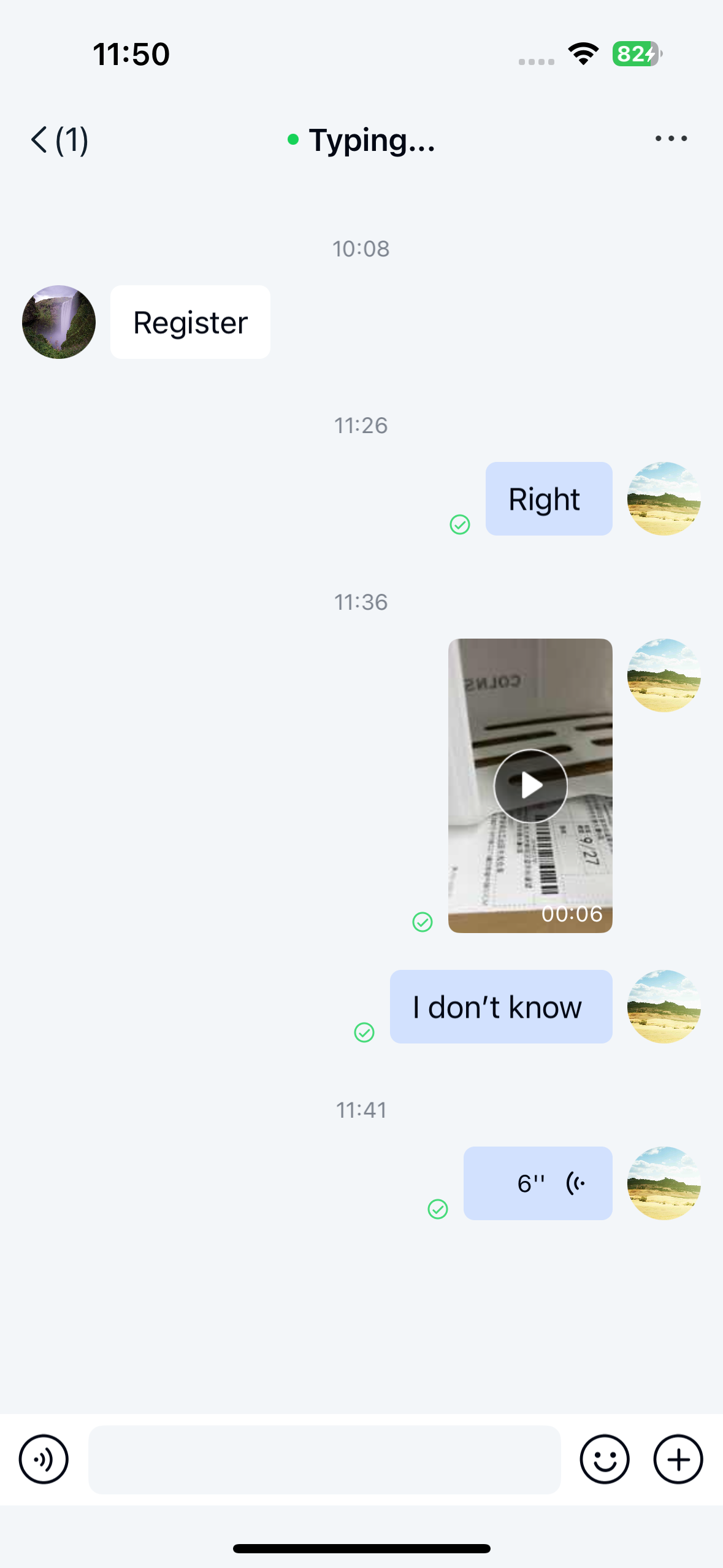Viewport: 723px width, 1568px height.
Task: Play the 6-second video message
Action: pos(530,785)
